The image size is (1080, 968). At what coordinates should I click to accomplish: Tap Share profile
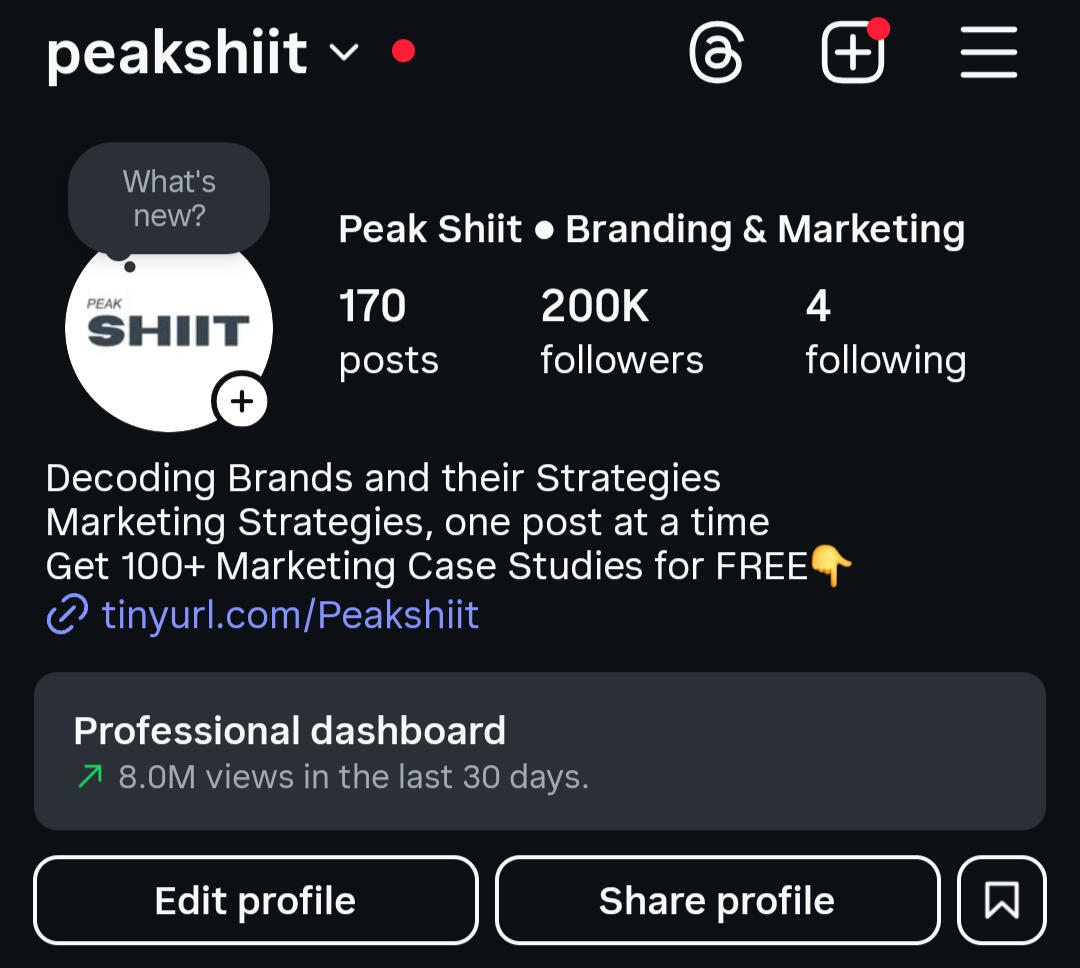coord(717,900)
